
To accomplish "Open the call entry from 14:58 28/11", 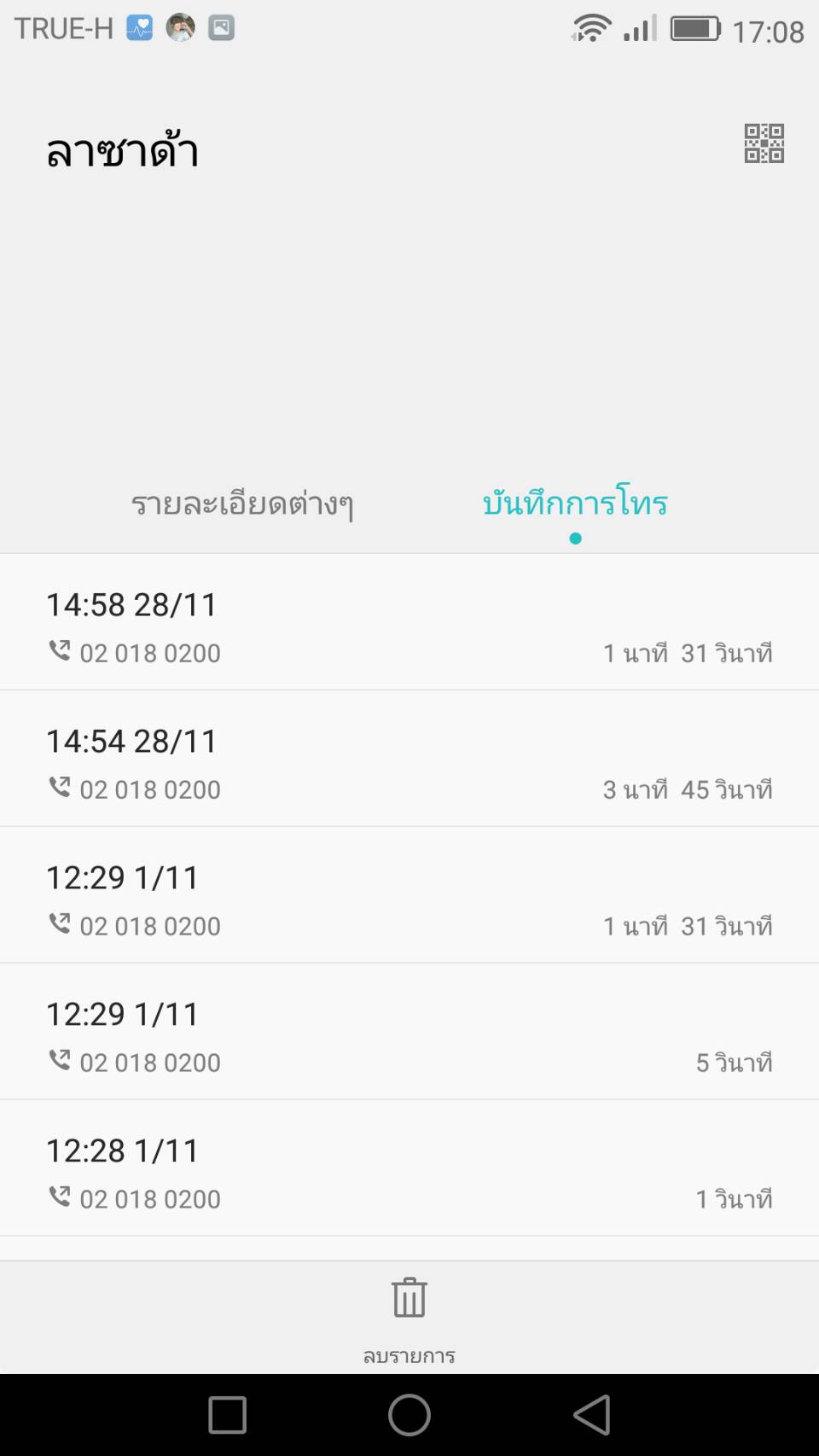I will 409,622.
